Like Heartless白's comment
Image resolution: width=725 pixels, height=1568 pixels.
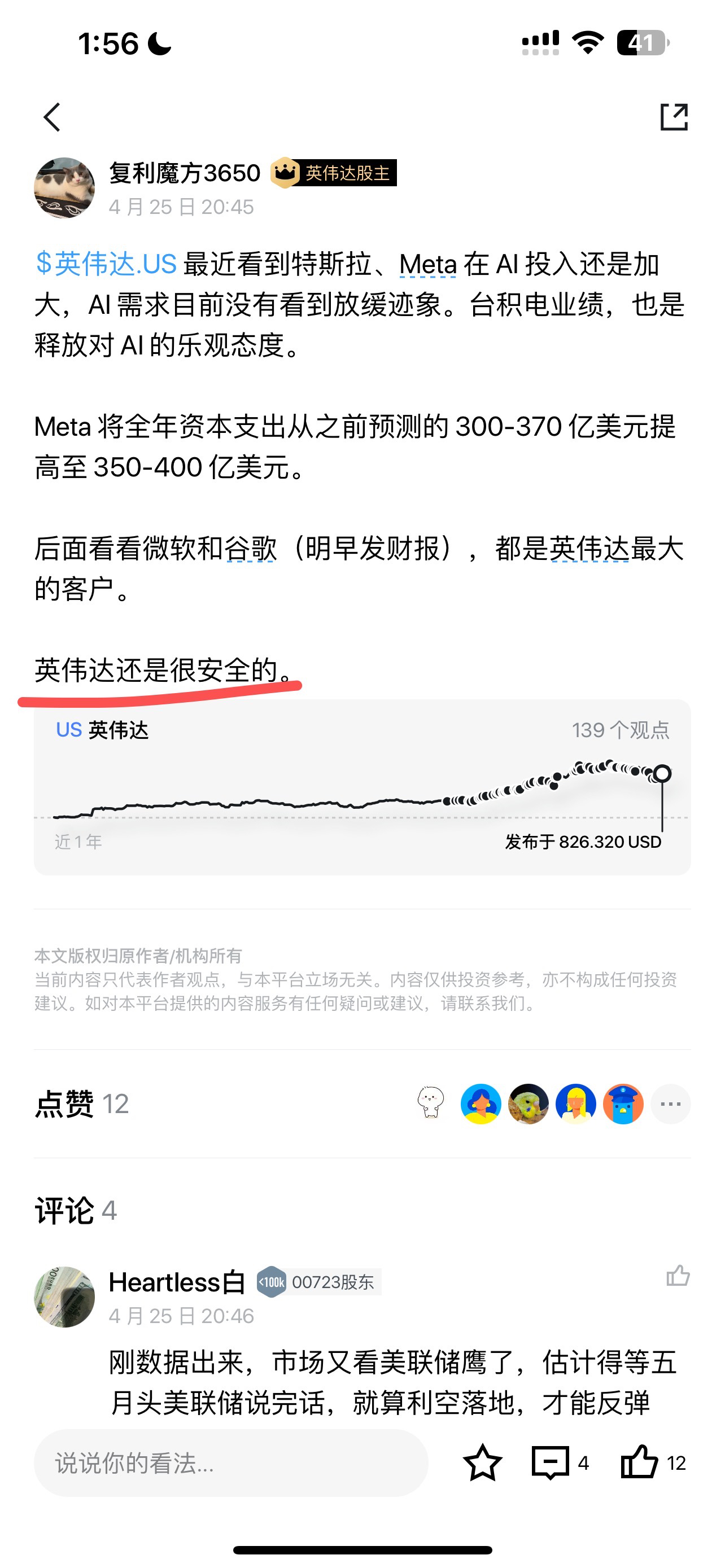point(678,1275)
